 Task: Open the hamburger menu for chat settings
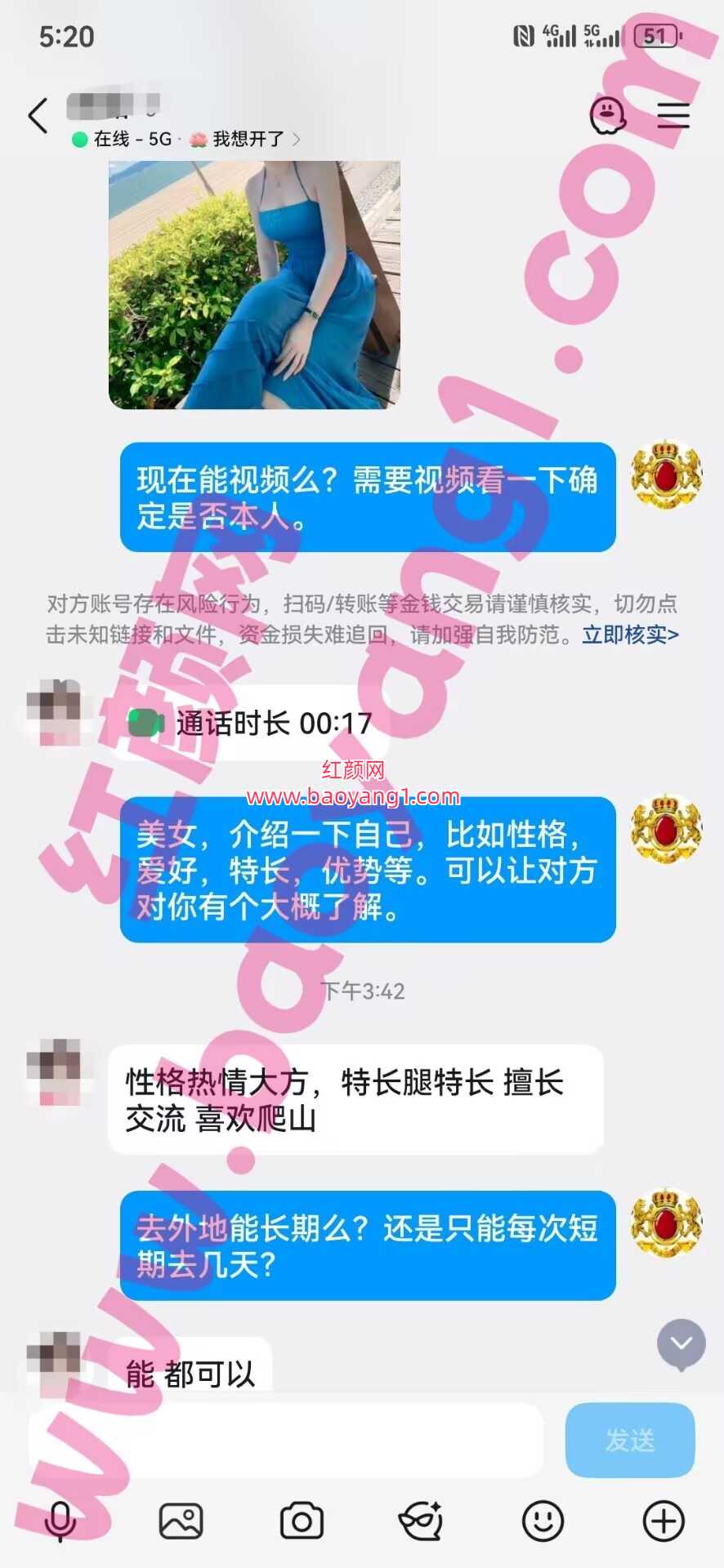click(x=673, y=116)
